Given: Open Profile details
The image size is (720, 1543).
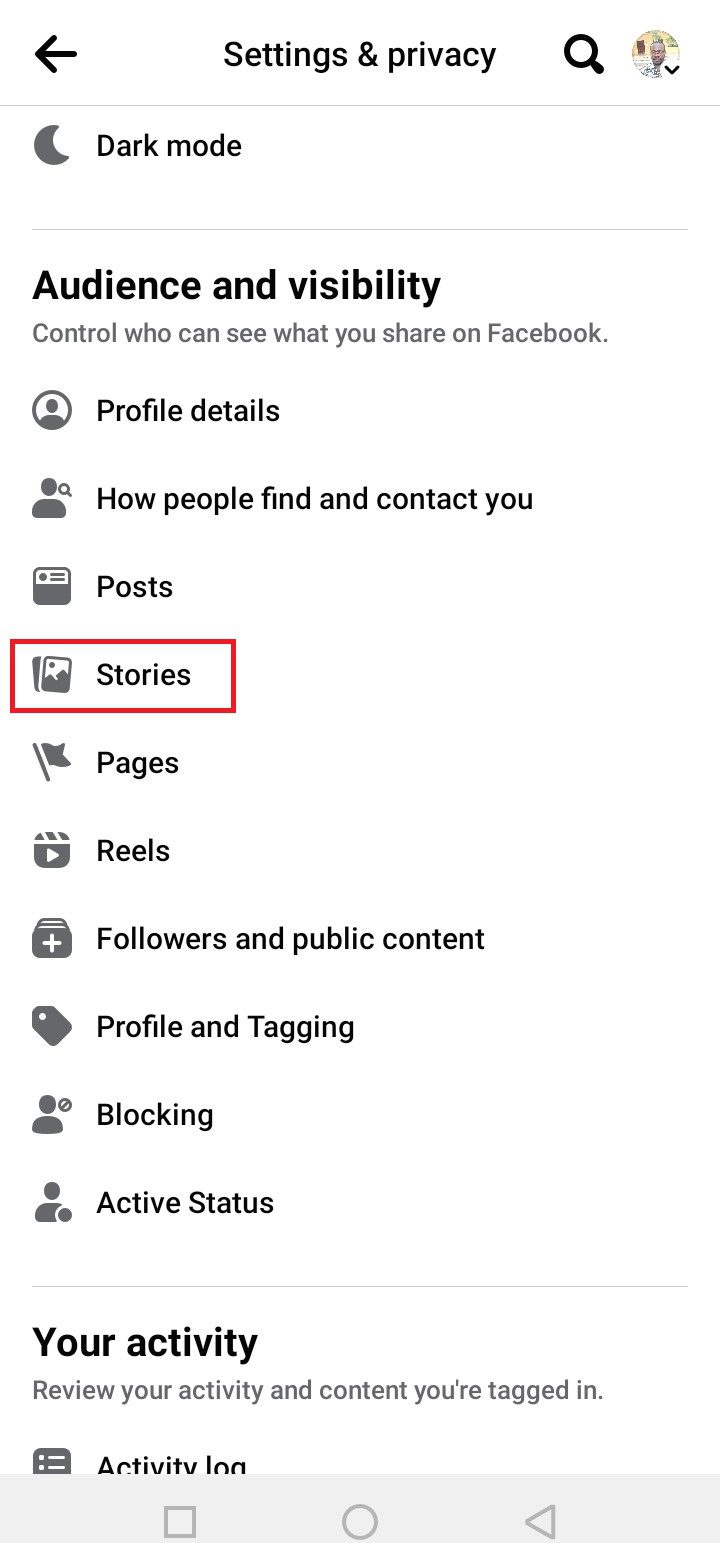Looking at the screenshot, I should pyautogui.click(x=360, y=411).
